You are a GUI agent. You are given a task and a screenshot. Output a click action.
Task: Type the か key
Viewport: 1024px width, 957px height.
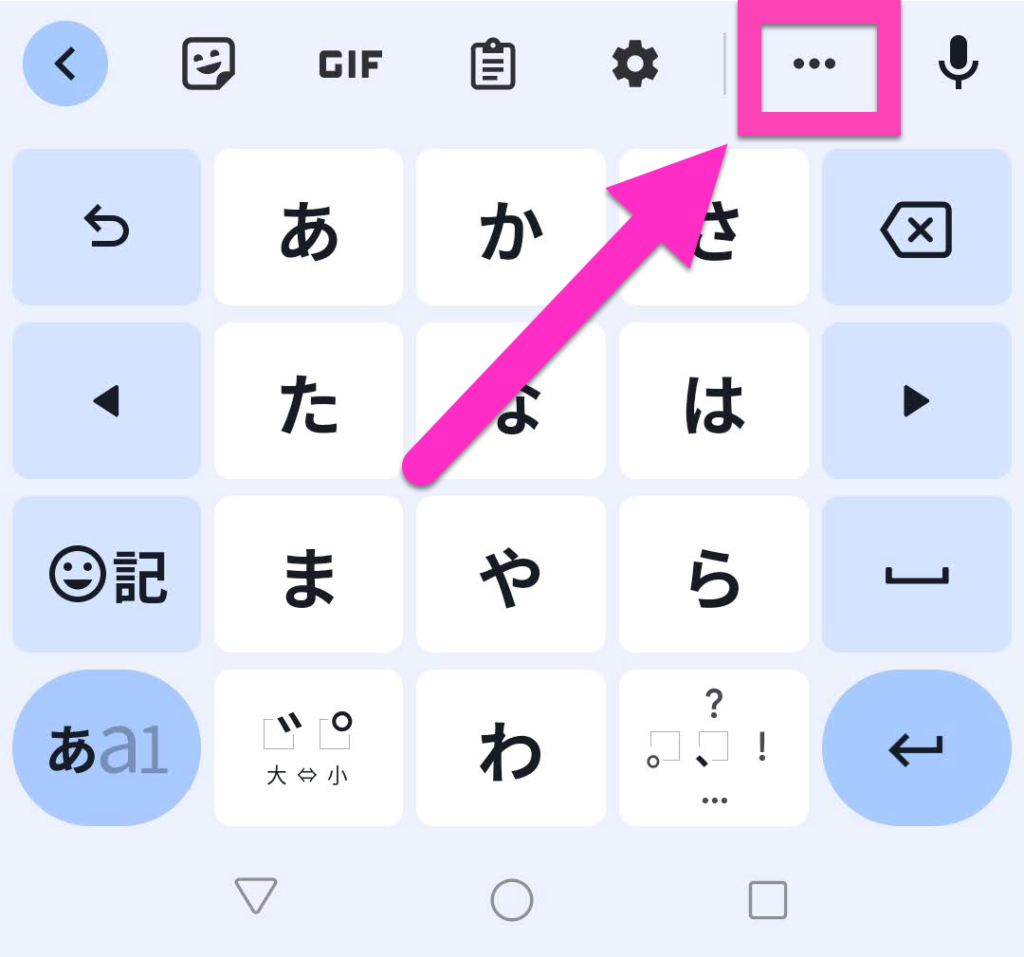[x=511, y=228]
